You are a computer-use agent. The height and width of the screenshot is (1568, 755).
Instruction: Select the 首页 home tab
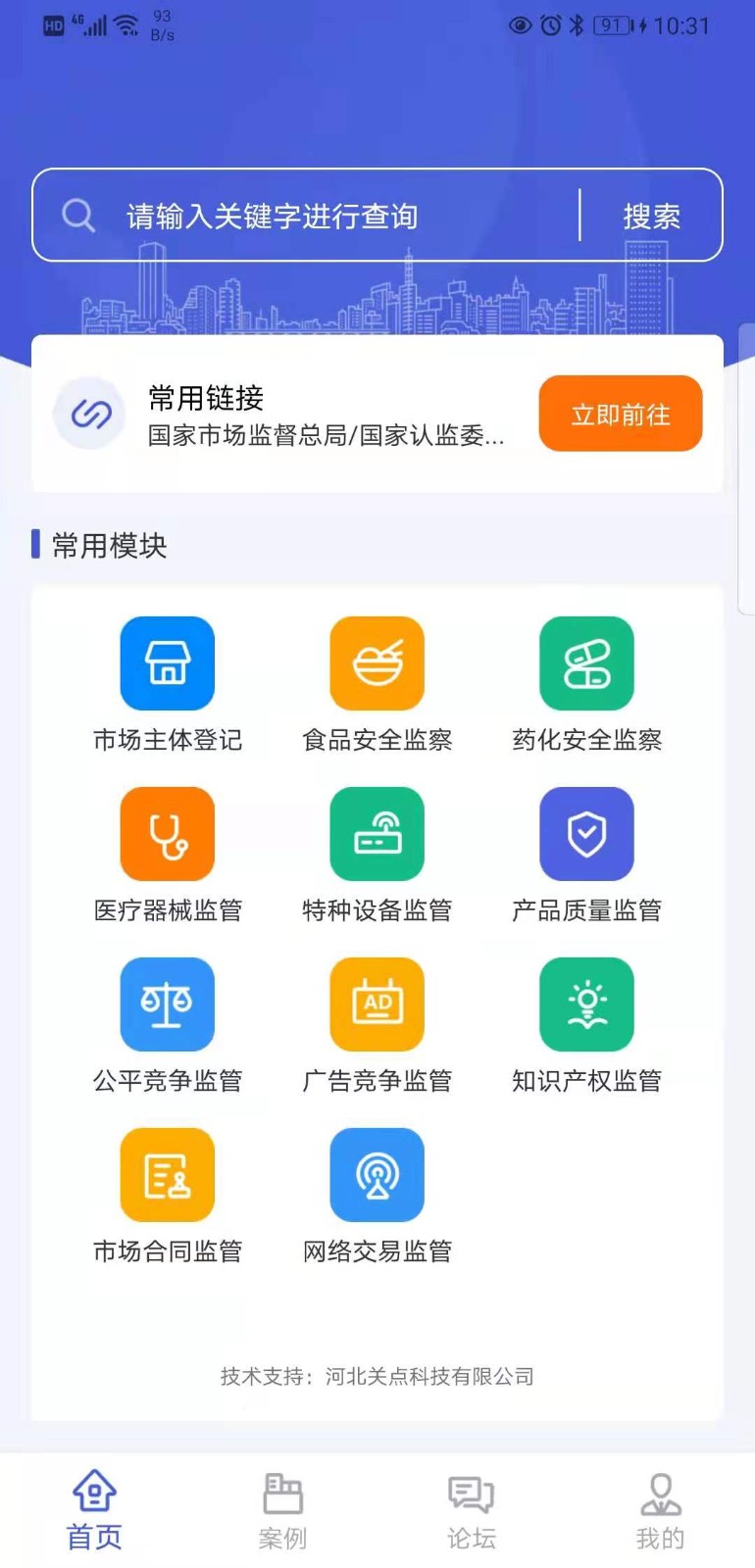[93, 1509]
